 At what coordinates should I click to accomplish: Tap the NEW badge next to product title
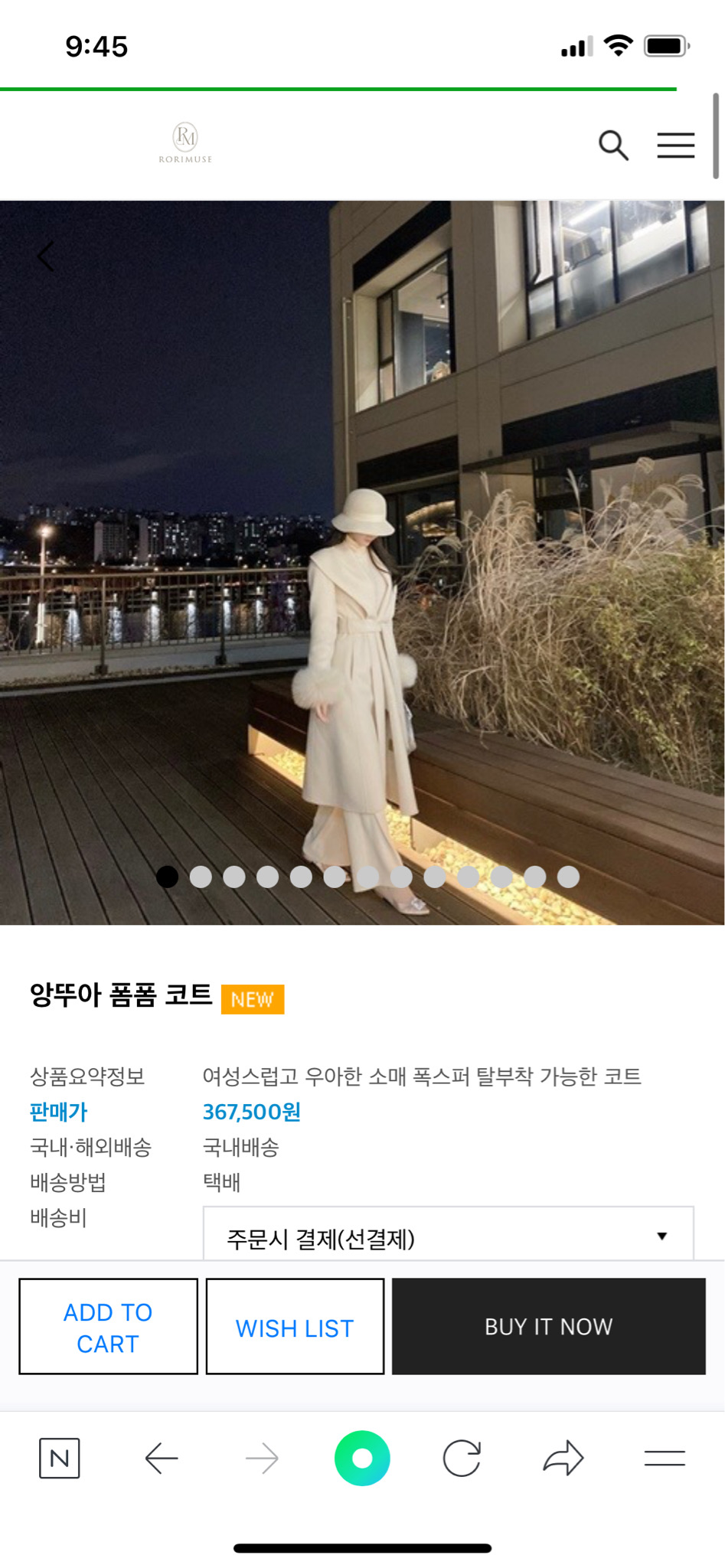[x=252, y=999]
